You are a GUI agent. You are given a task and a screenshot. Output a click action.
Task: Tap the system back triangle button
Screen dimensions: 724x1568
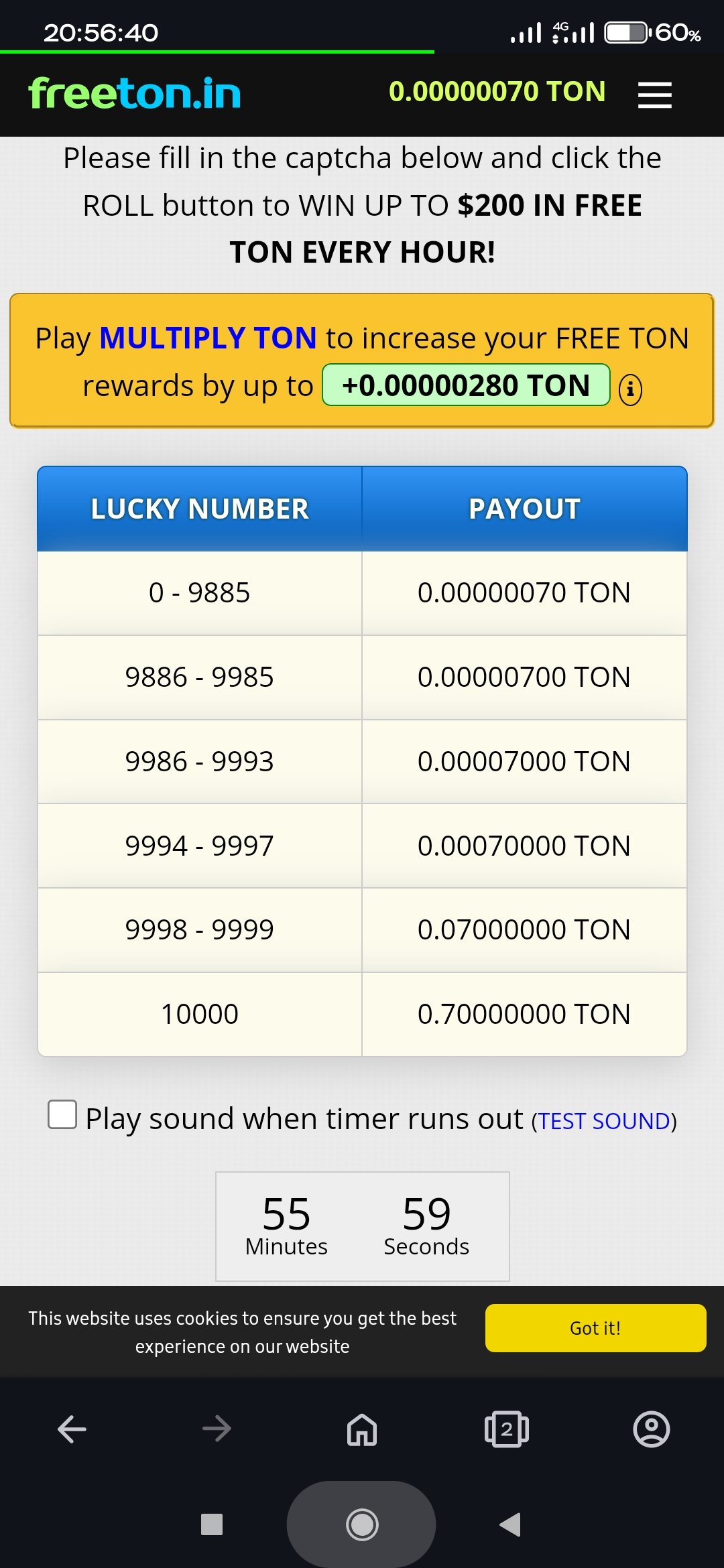511,1524
